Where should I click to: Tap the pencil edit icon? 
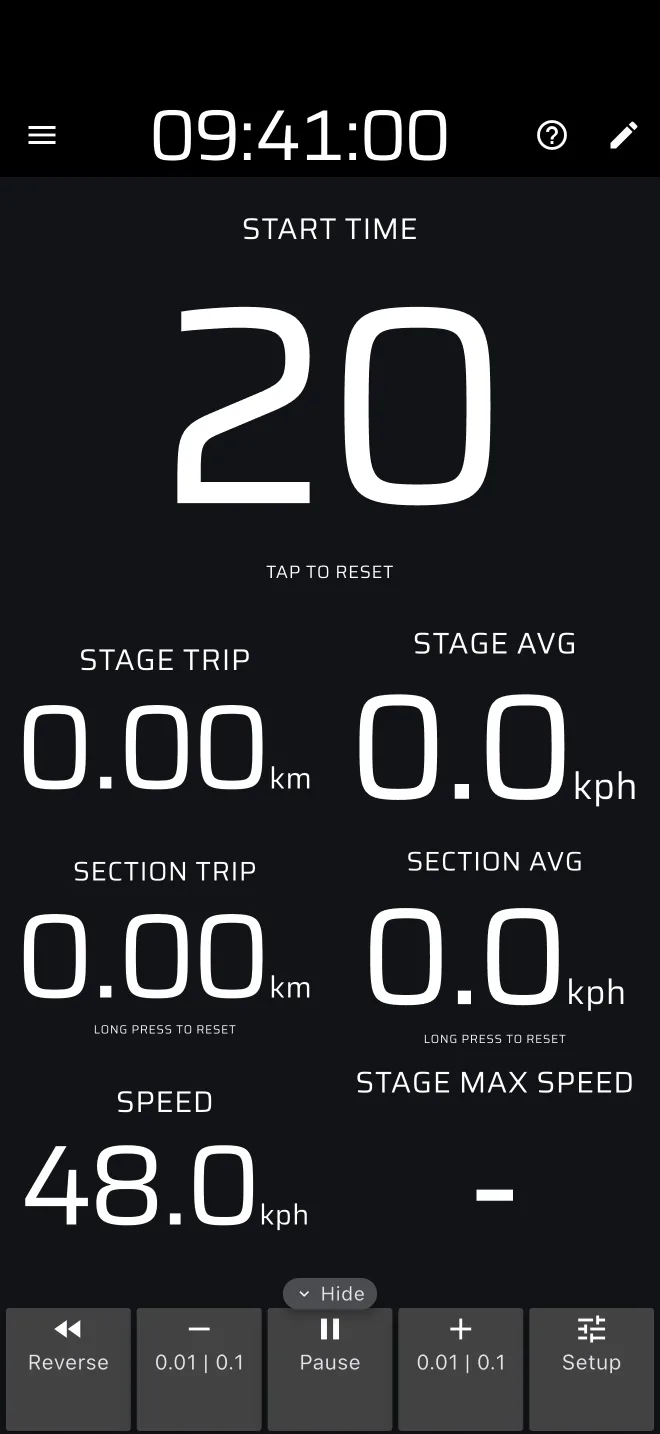[x=624, y=135]
